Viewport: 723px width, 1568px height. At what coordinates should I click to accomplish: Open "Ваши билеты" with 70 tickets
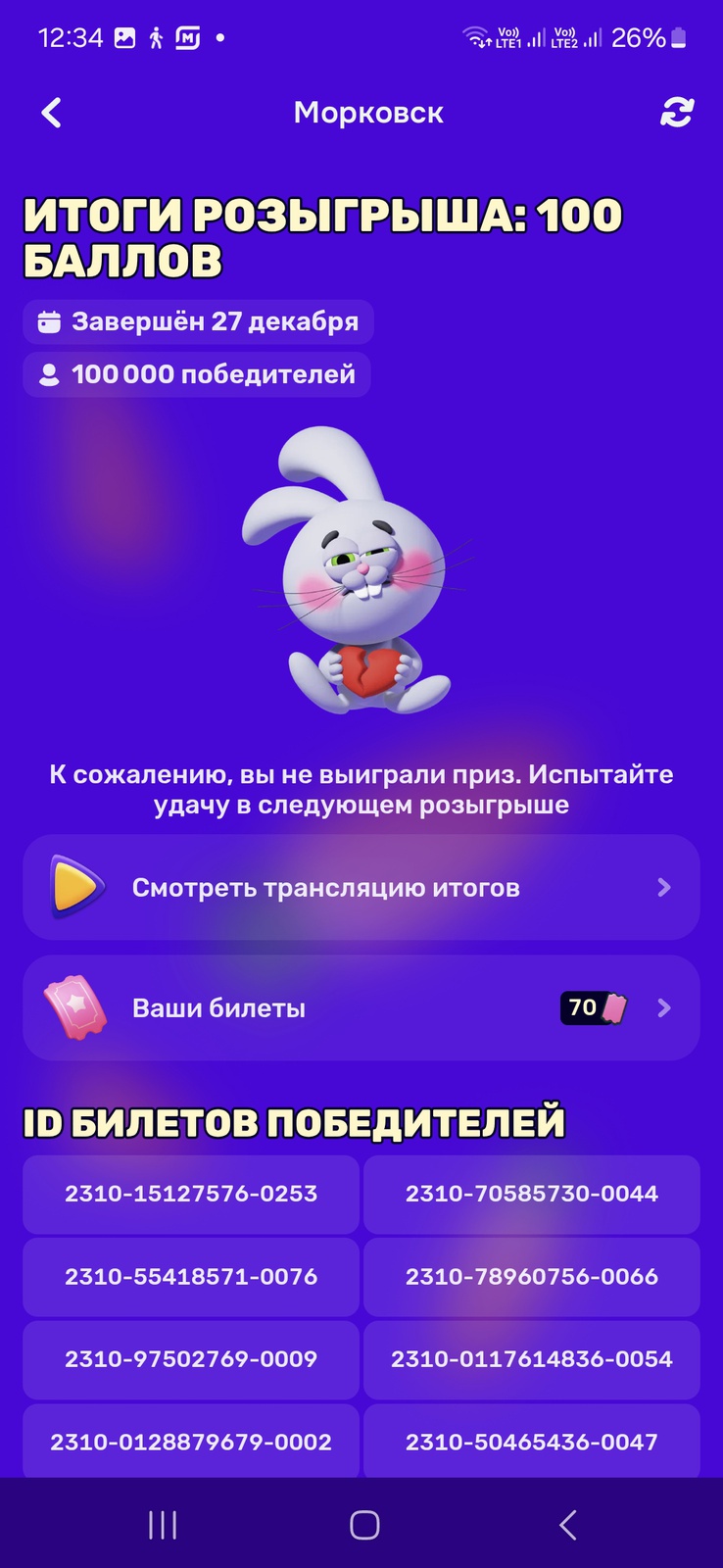pyautogui.click(x=361, y=1008)
